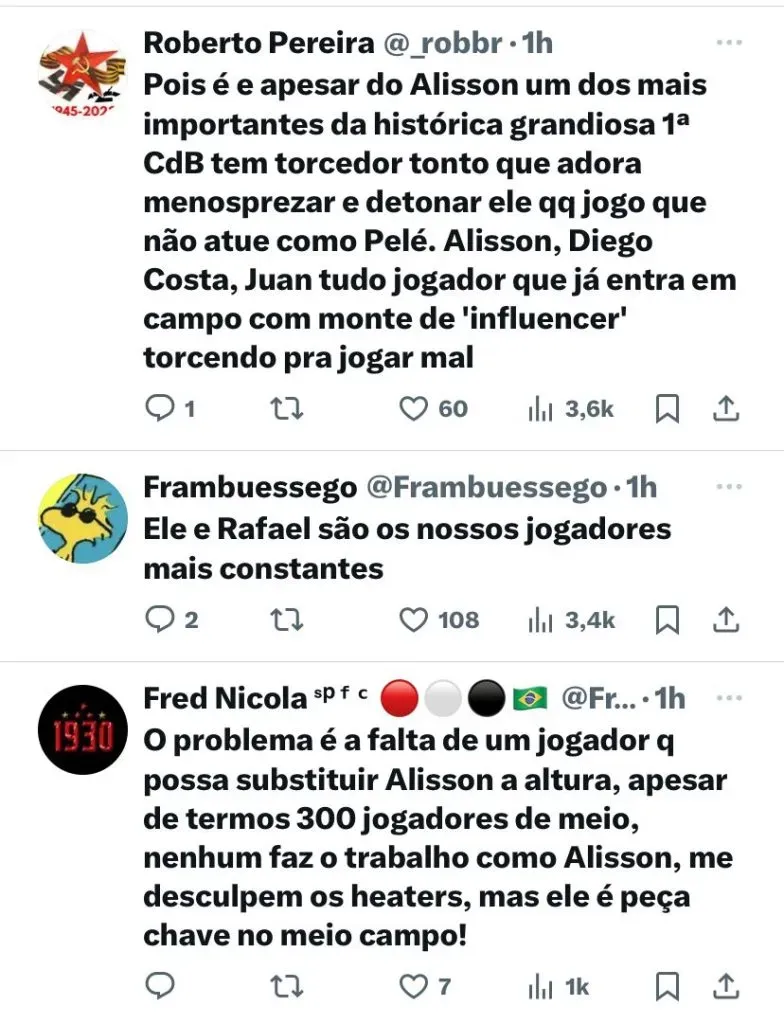Like Frambuessego's tweet
Screen dimensions: 784x1024
tap(414, 620)
